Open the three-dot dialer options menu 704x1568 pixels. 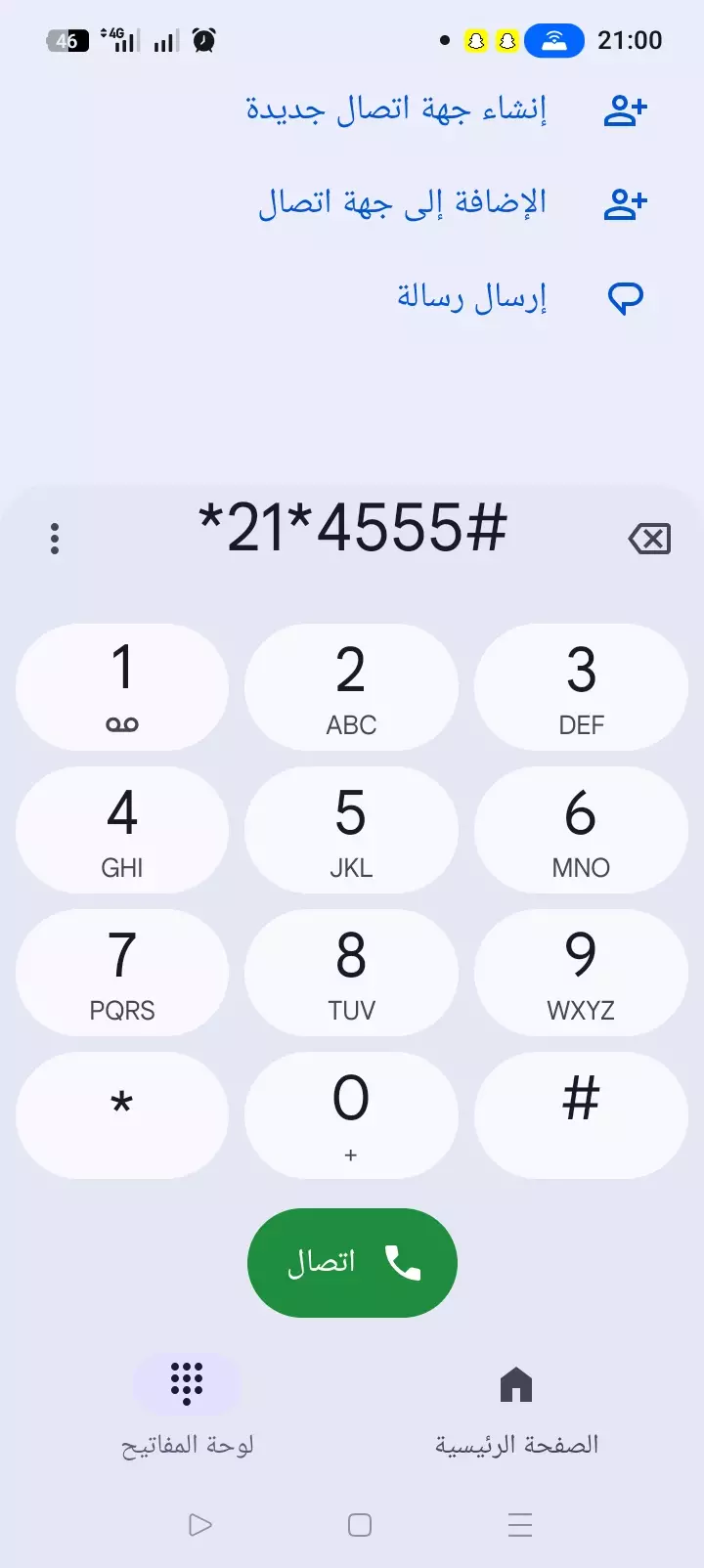[55, 539]
